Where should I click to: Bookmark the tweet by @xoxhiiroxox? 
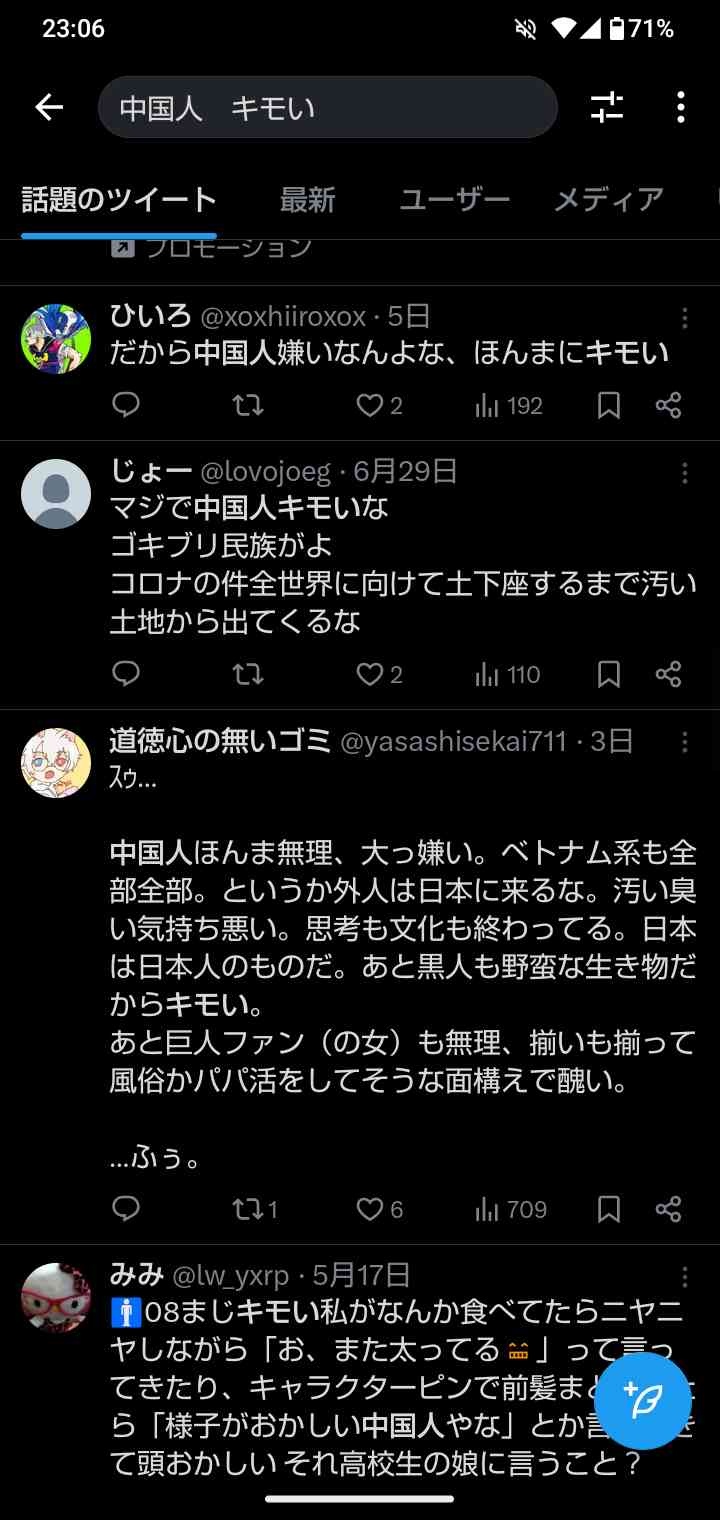pyautogui.click(x=608, y=405)
